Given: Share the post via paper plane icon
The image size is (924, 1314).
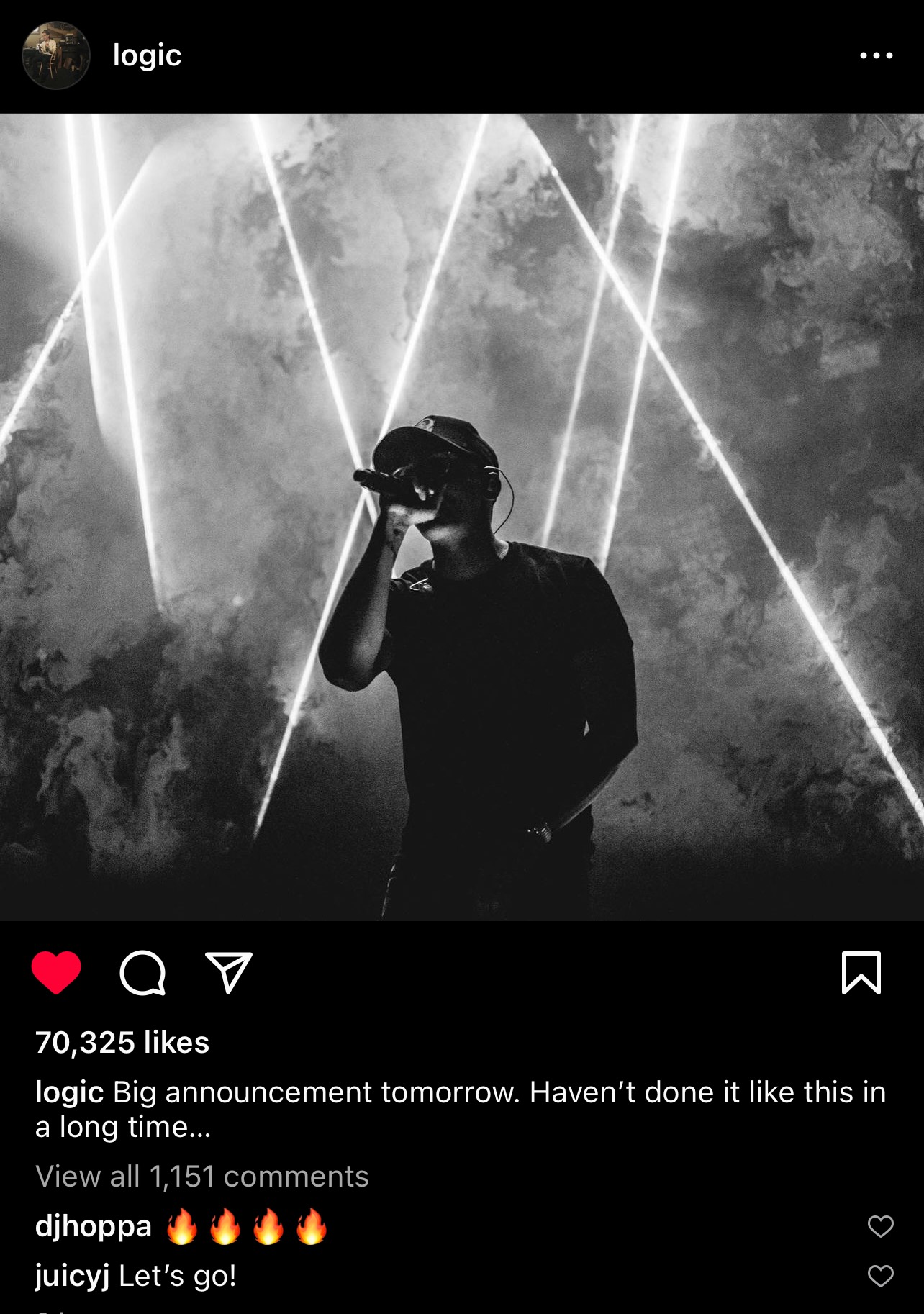Looking at the screenshot, I should [229, 972].
